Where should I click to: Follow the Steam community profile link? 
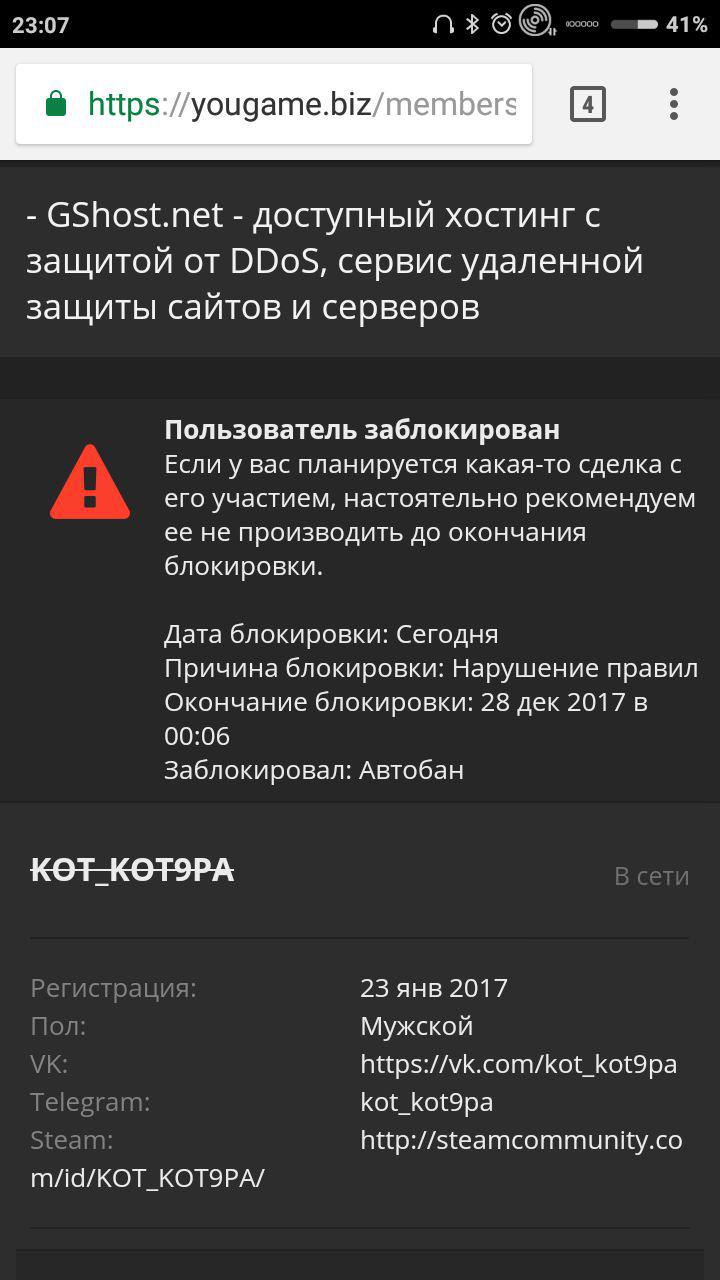click(x=520, y=1140)
